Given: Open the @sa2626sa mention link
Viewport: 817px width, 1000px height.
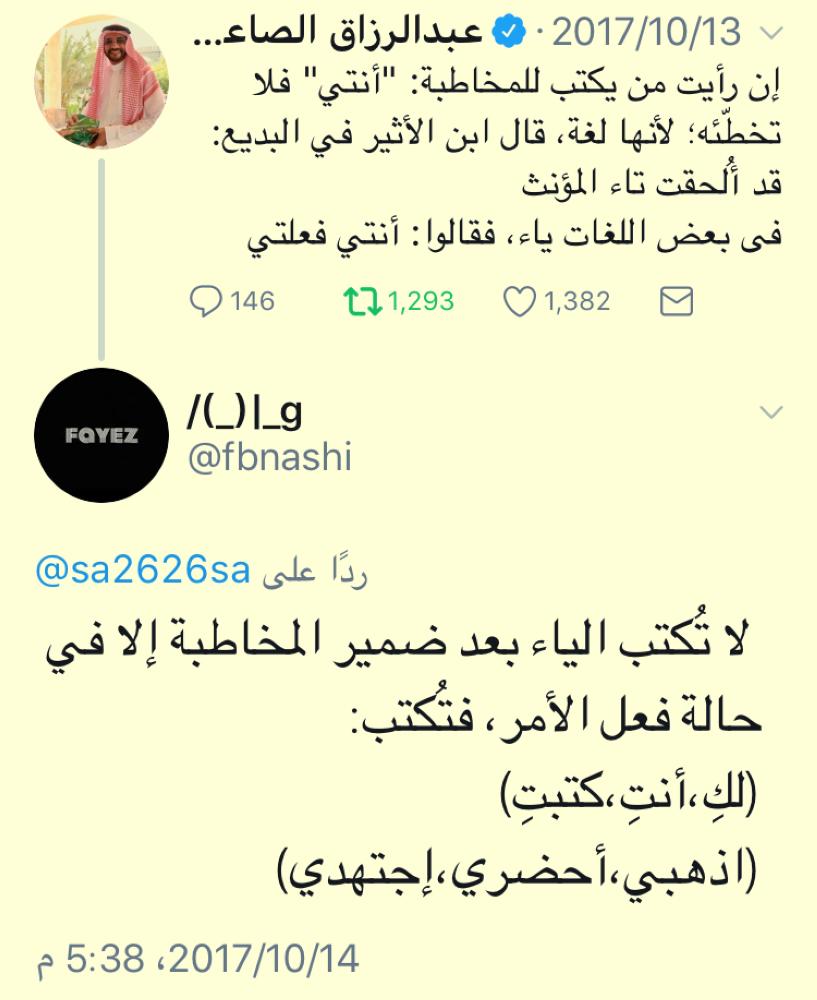Looking at the screenshot, I should point(141,572).
